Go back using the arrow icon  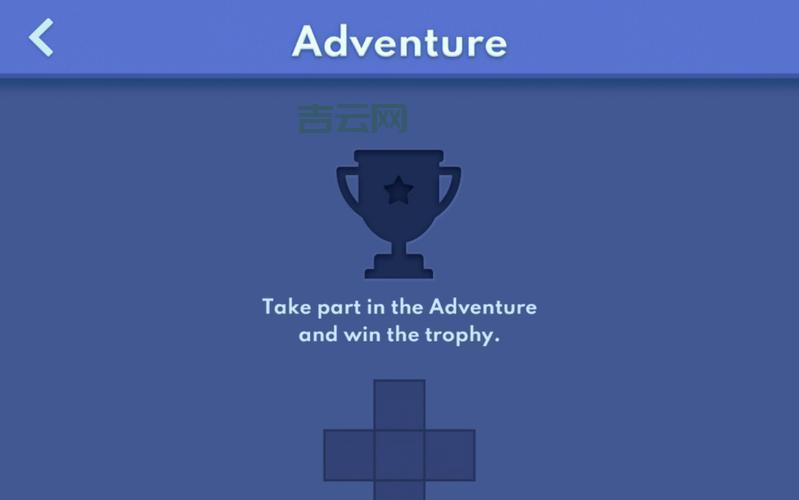(x=41, y=38)
